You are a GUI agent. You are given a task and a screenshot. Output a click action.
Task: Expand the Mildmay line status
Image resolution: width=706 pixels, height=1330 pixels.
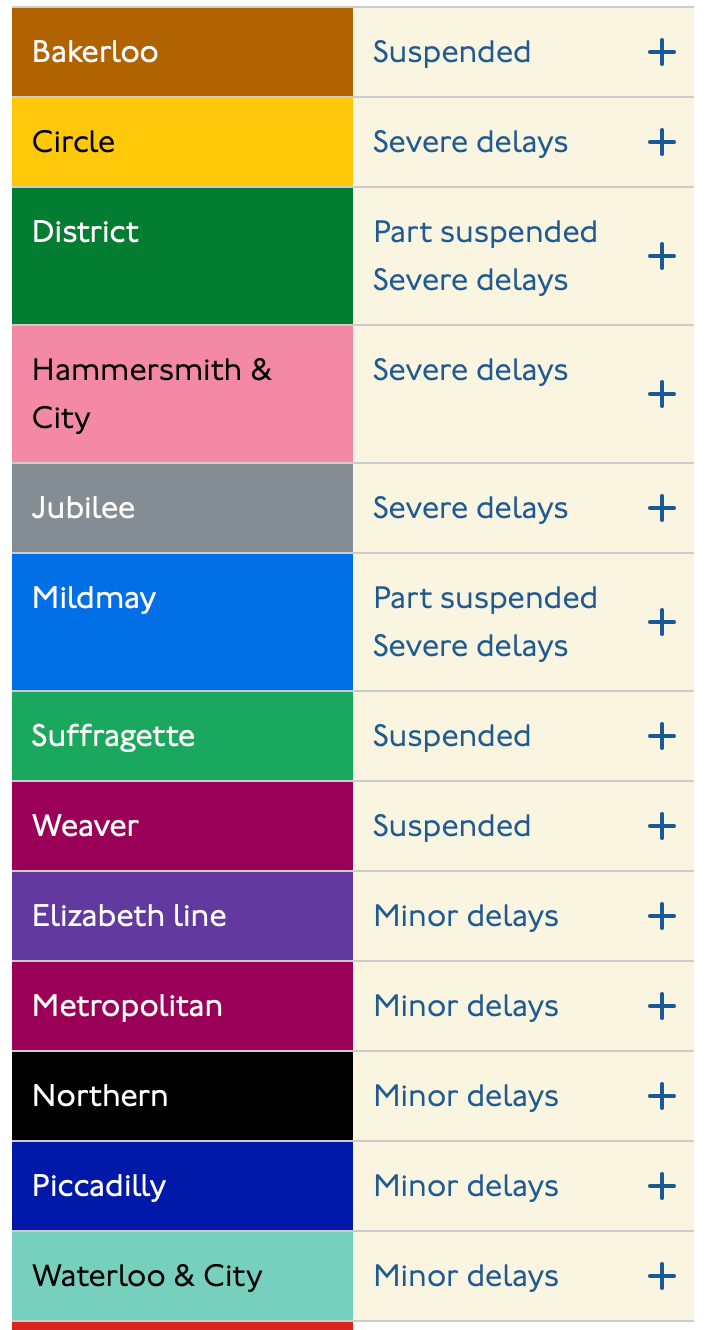tap(662, 622)
